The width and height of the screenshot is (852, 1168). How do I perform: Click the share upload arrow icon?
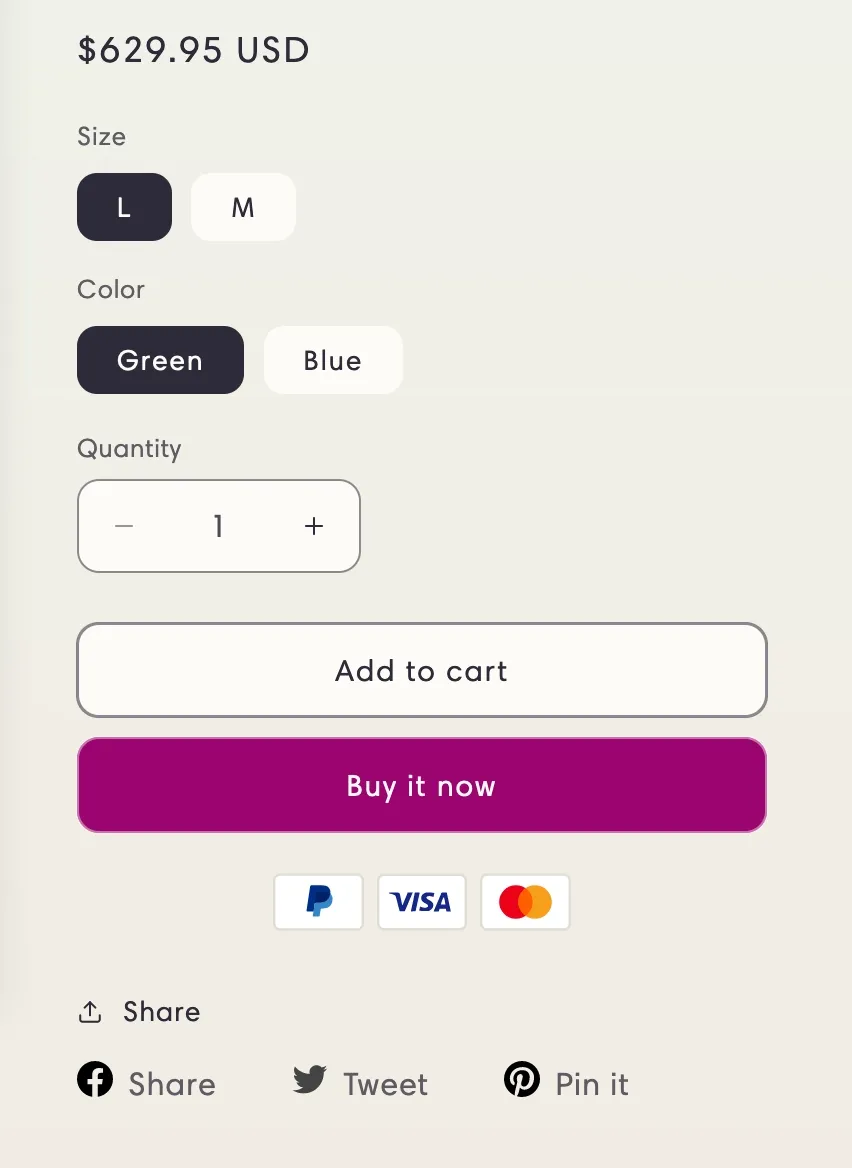90,1012
